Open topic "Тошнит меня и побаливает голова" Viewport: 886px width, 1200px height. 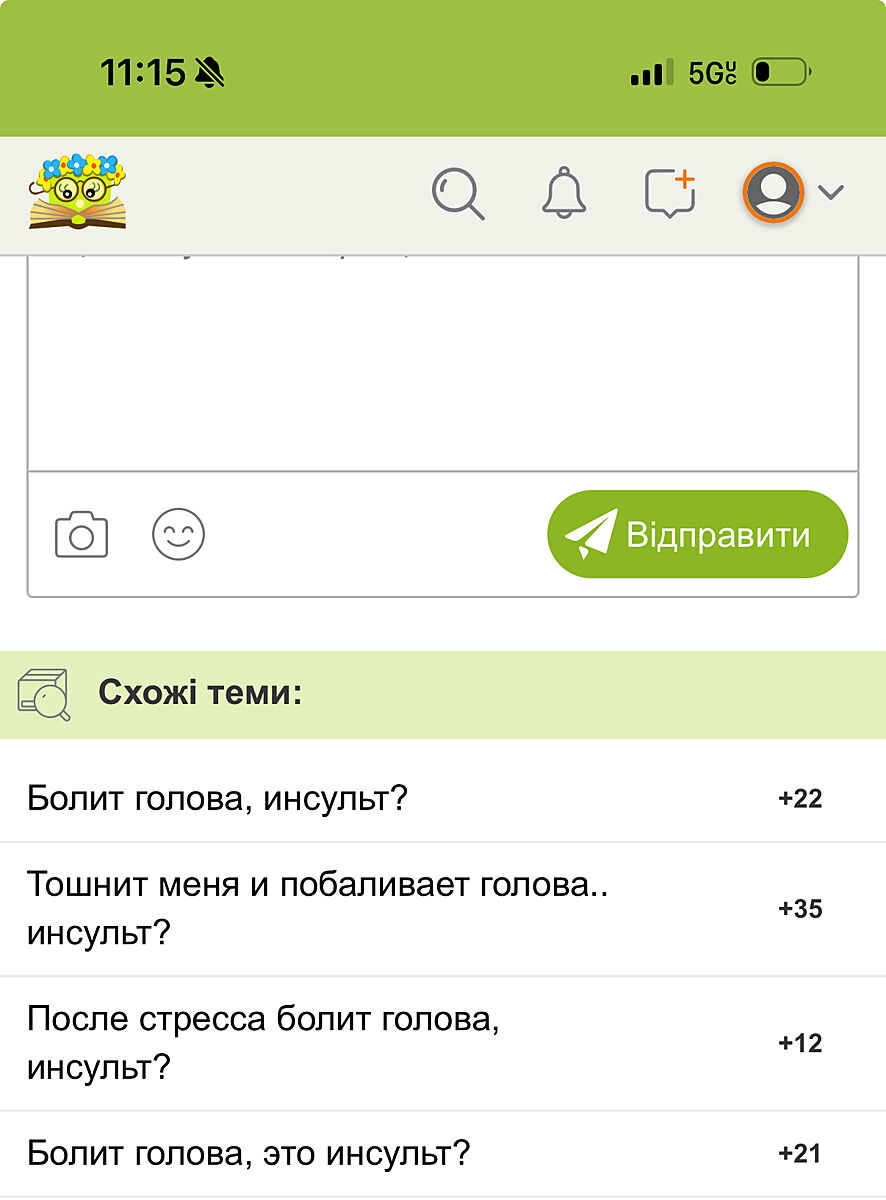318,908
